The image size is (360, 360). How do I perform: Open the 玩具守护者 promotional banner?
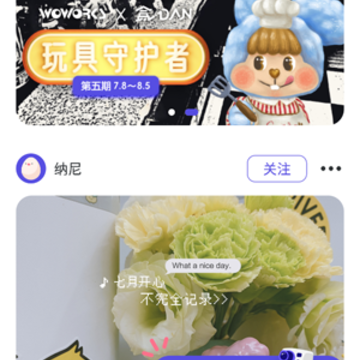click(x=180, y=62)
